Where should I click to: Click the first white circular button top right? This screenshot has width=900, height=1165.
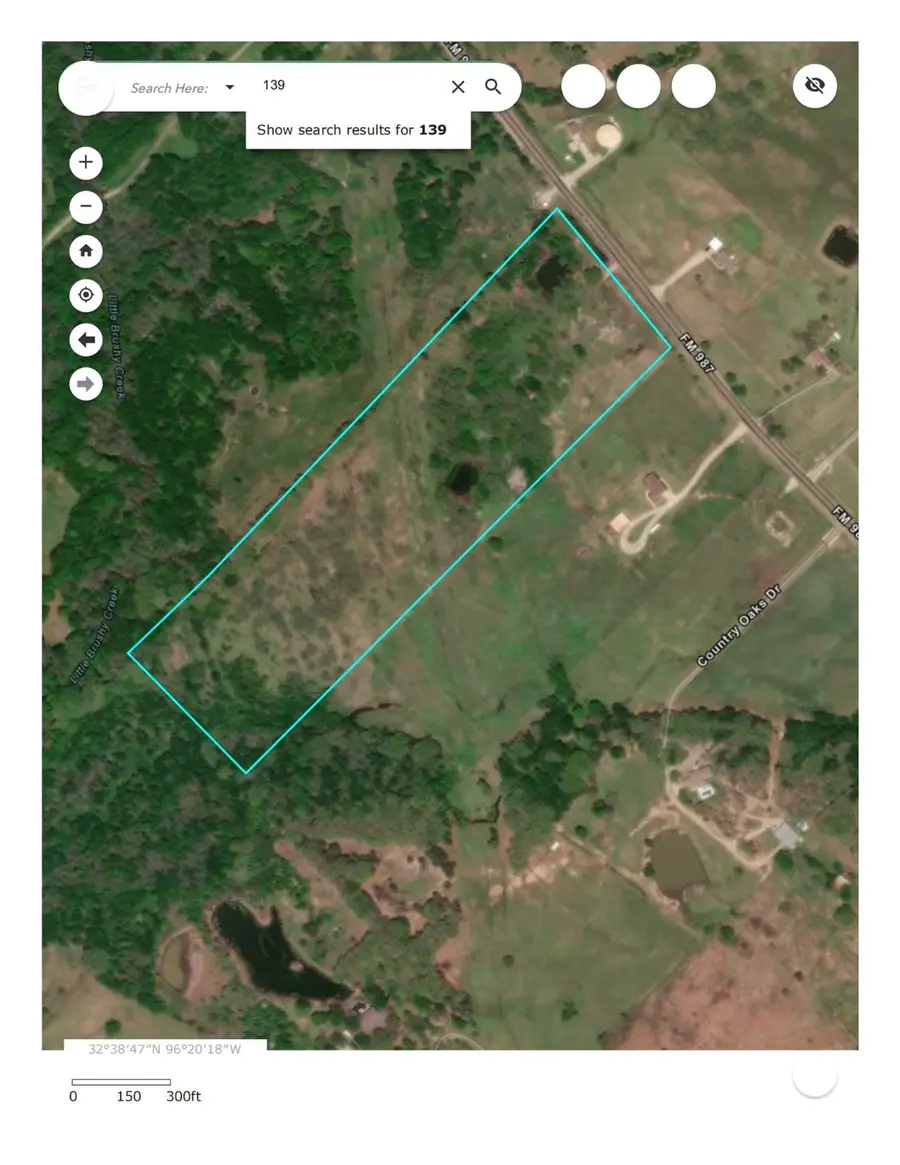(583, 87)
